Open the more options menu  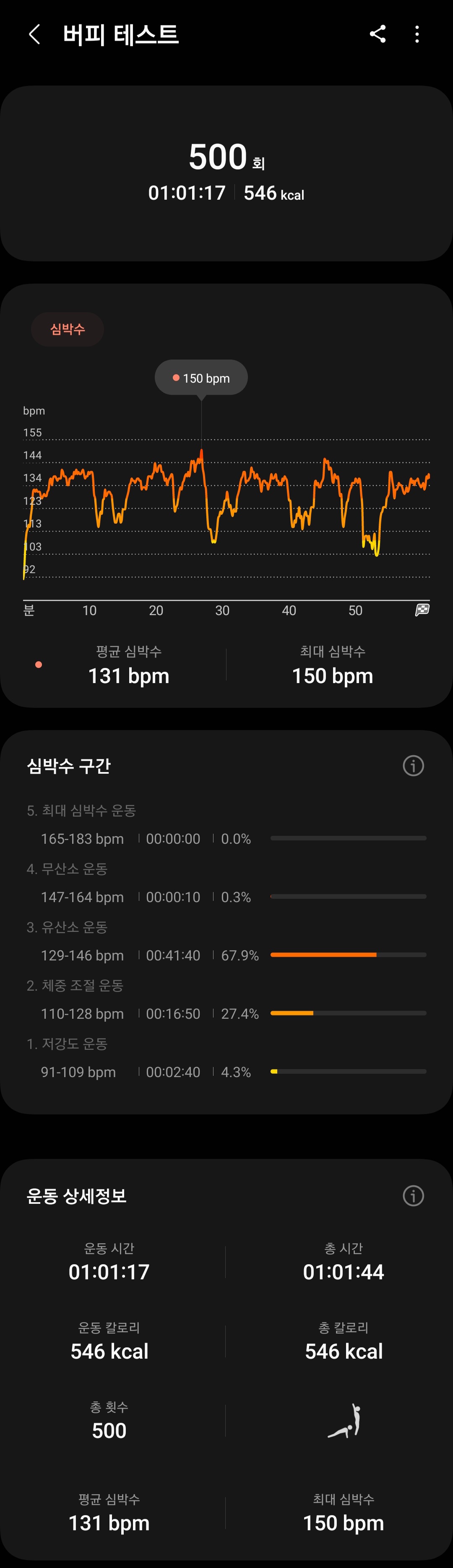417,34
